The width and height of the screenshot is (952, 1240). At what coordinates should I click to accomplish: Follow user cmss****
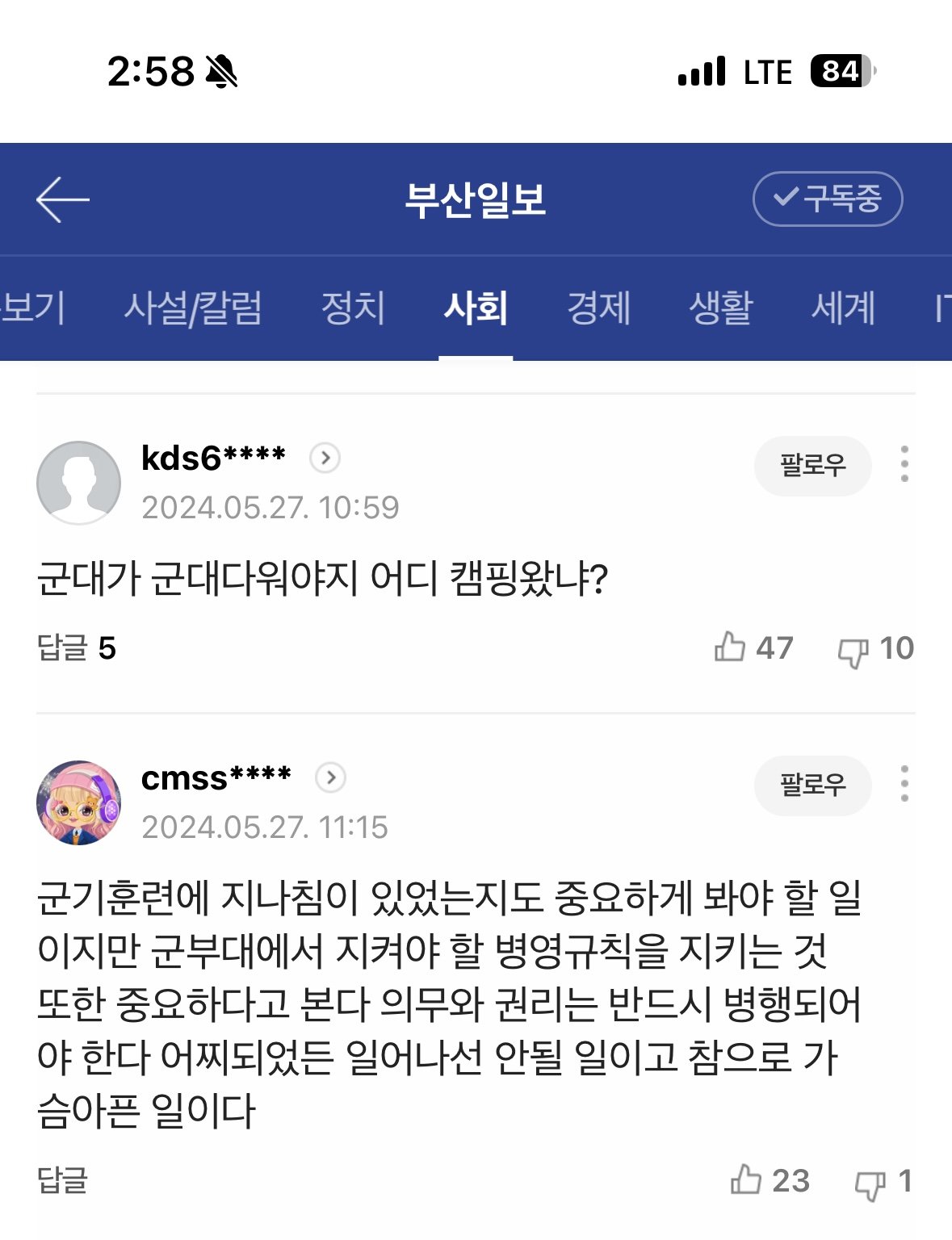pyautogui.click(x=812, y=785)
